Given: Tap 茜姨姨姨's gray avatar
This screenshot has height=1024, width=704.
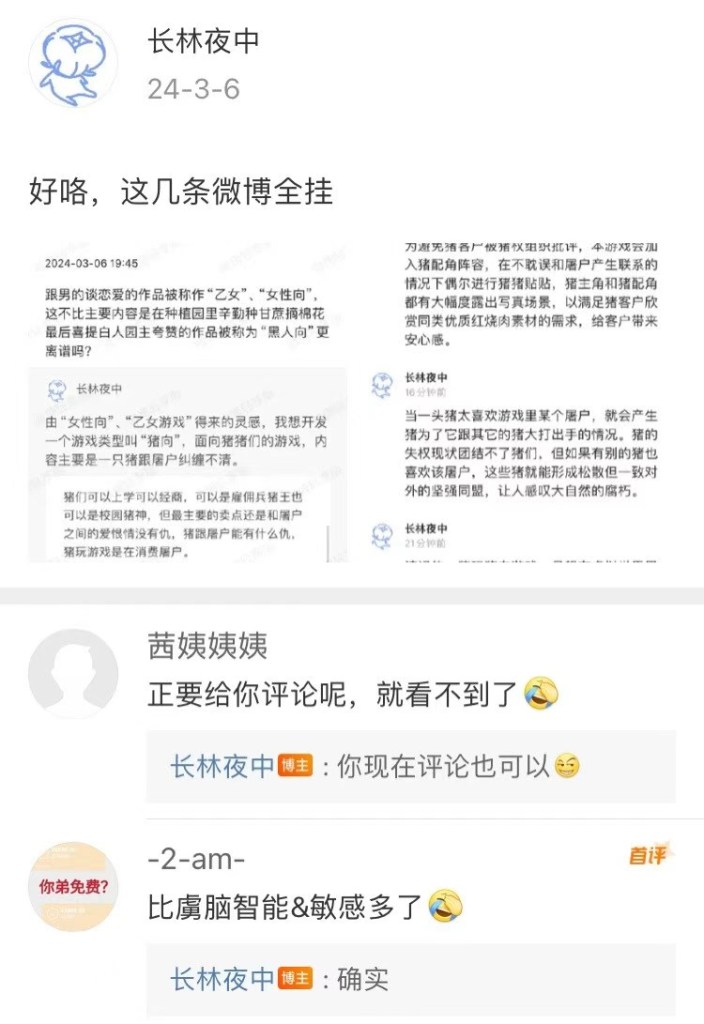Looking at the screenshot, I should click(x=72, y=673).
